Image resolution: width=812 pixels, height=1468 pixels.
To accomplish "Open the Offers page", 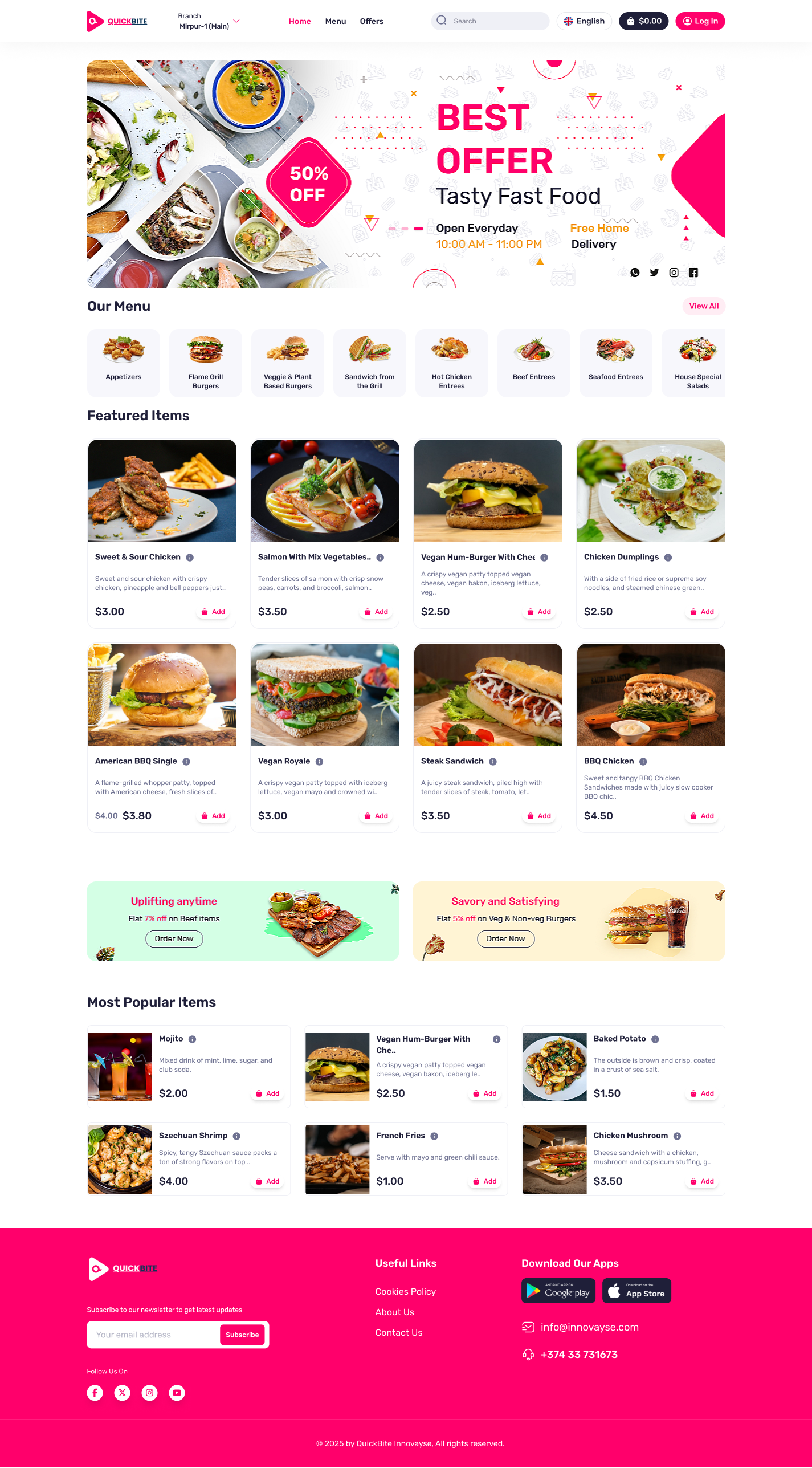I will 372,21.
